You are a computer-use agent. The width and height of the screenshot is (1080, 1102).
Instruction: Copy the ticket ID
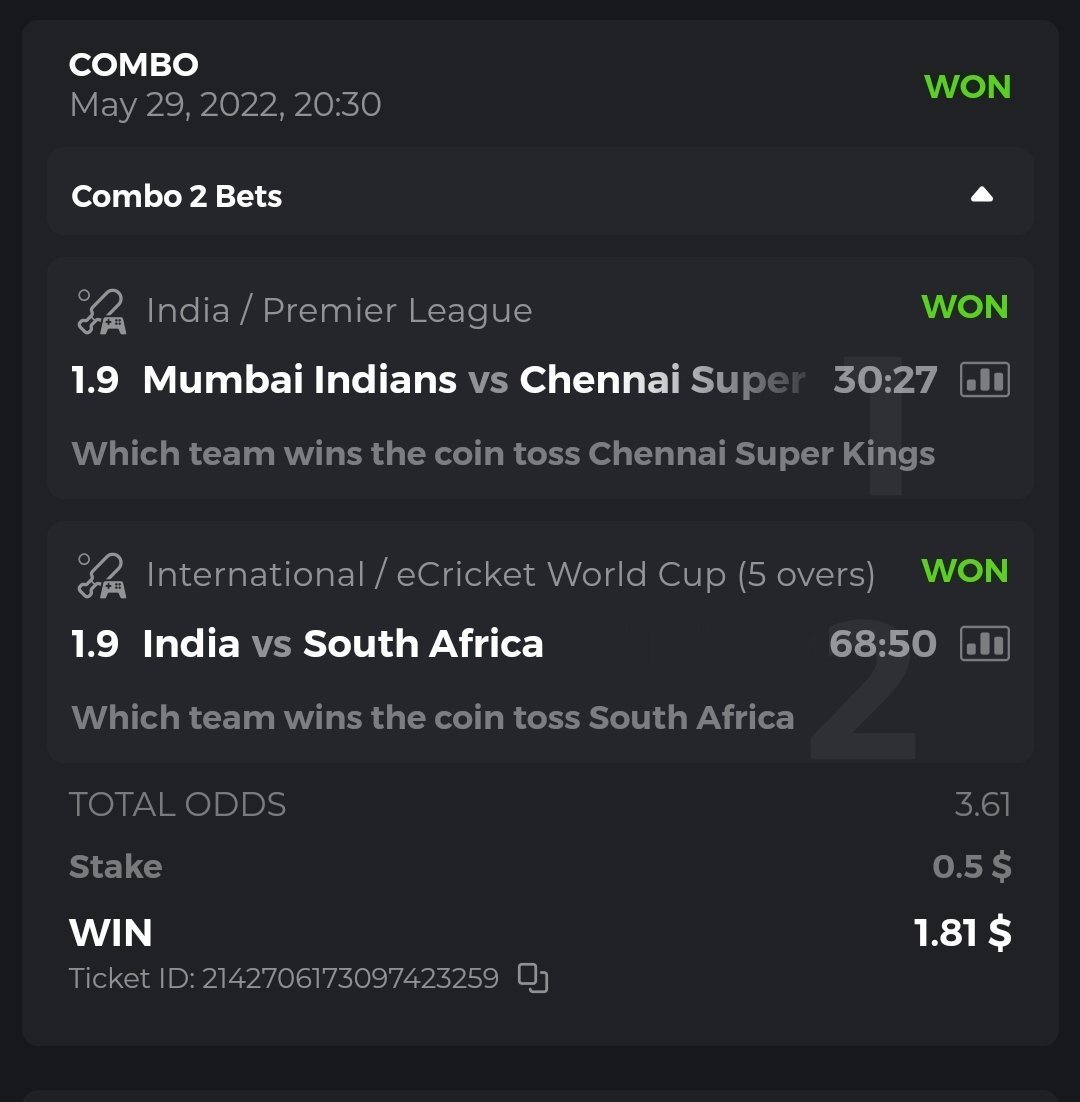pyautogui.click(x=533, y=978)
